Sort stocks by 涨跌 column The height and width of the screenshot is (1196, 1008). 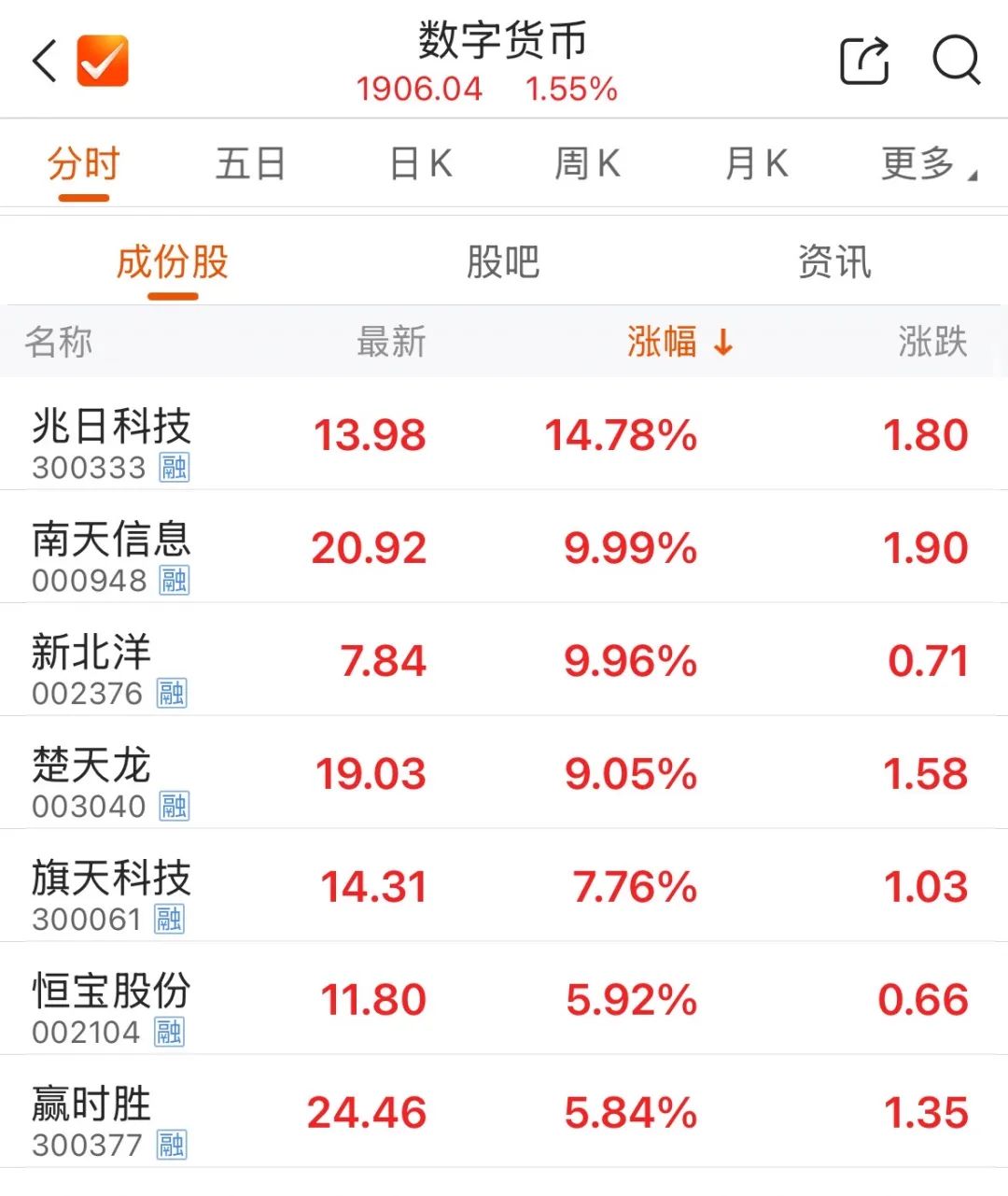coord(932,342)
